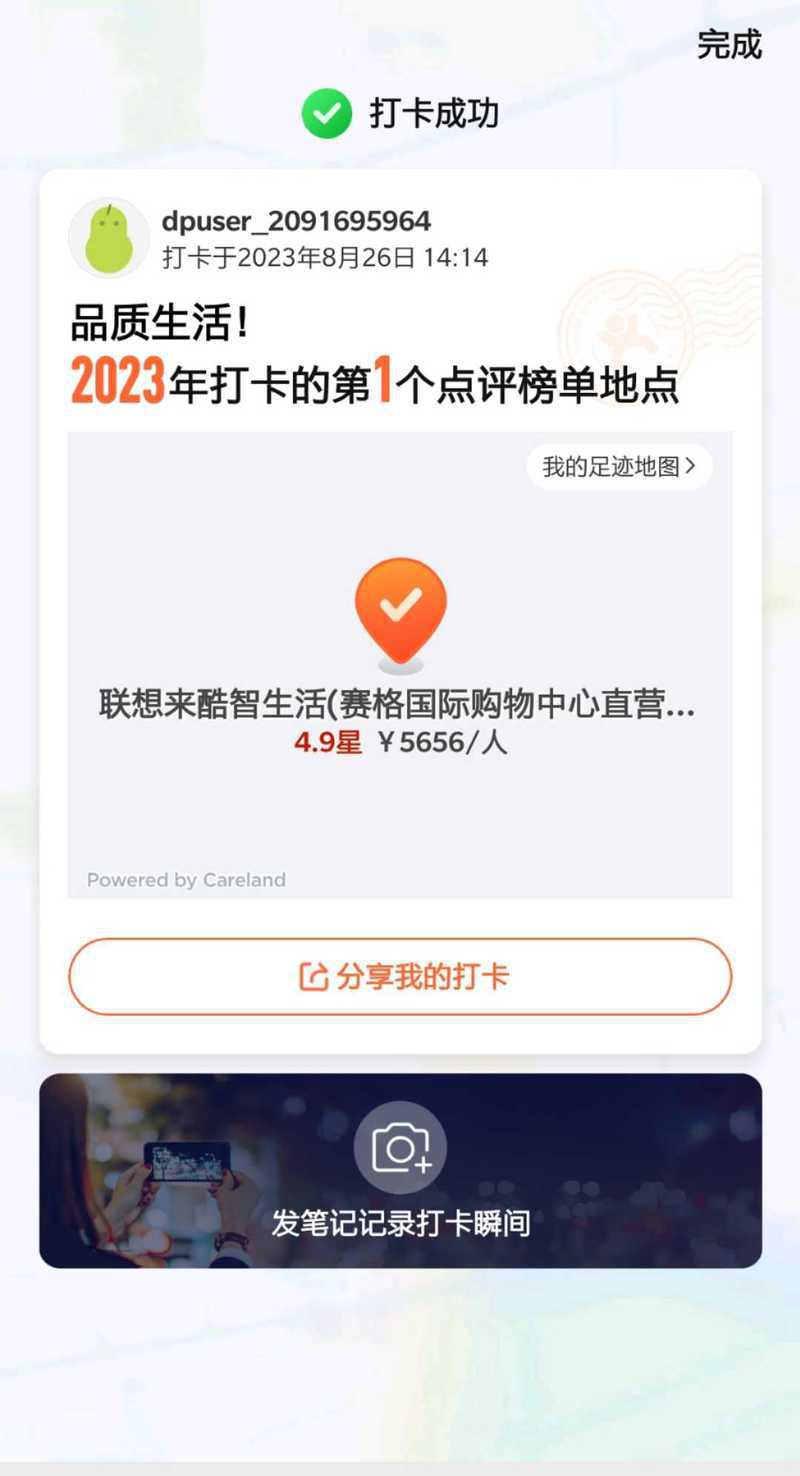The image size is (800, 1476).
Task: Open the 联想来酷智生活 store details
Action: (x=397, y=705)
